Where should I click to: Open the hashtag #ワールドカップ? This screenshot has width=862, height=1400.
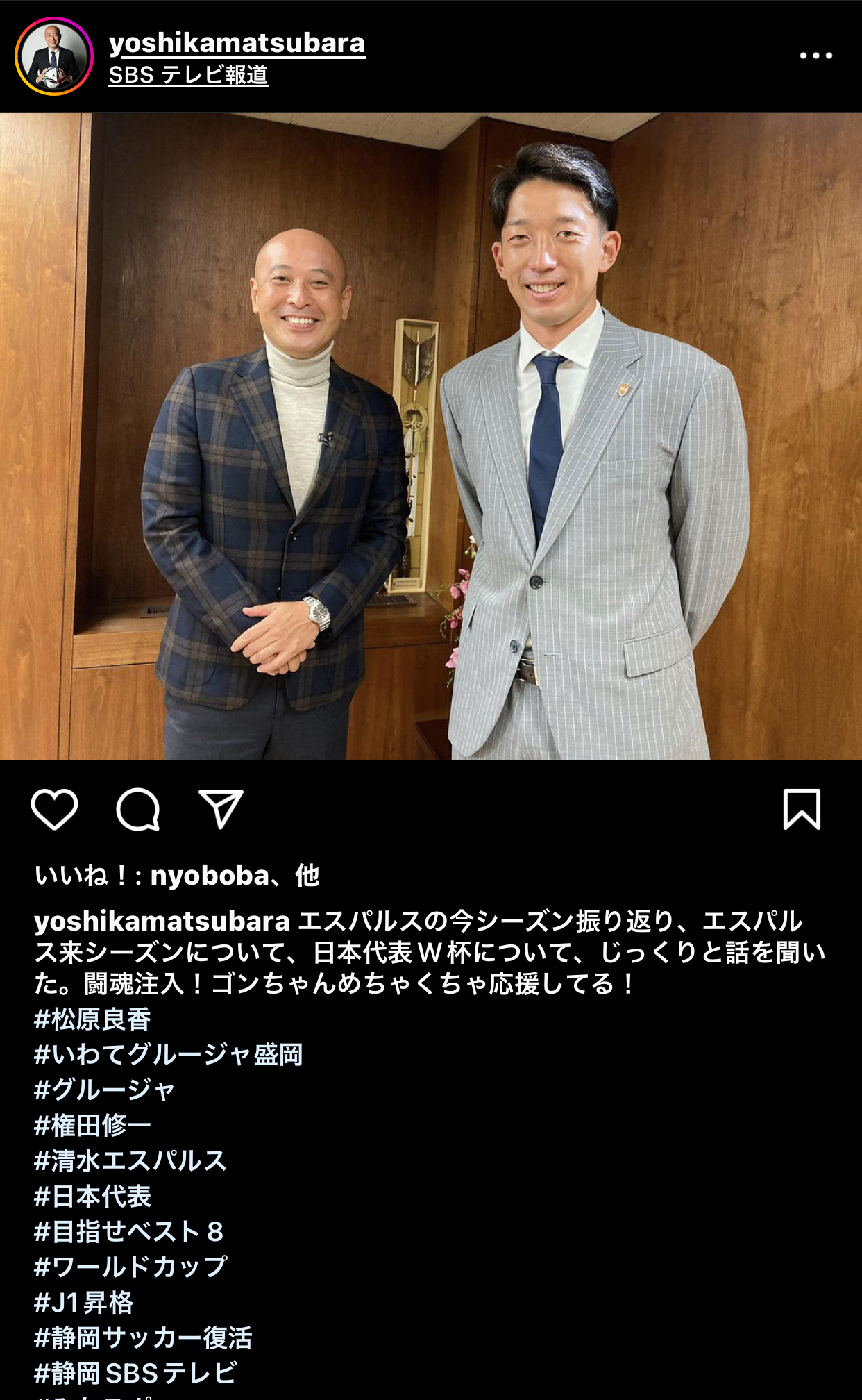pyautogui.click(x=130, y=1267)
